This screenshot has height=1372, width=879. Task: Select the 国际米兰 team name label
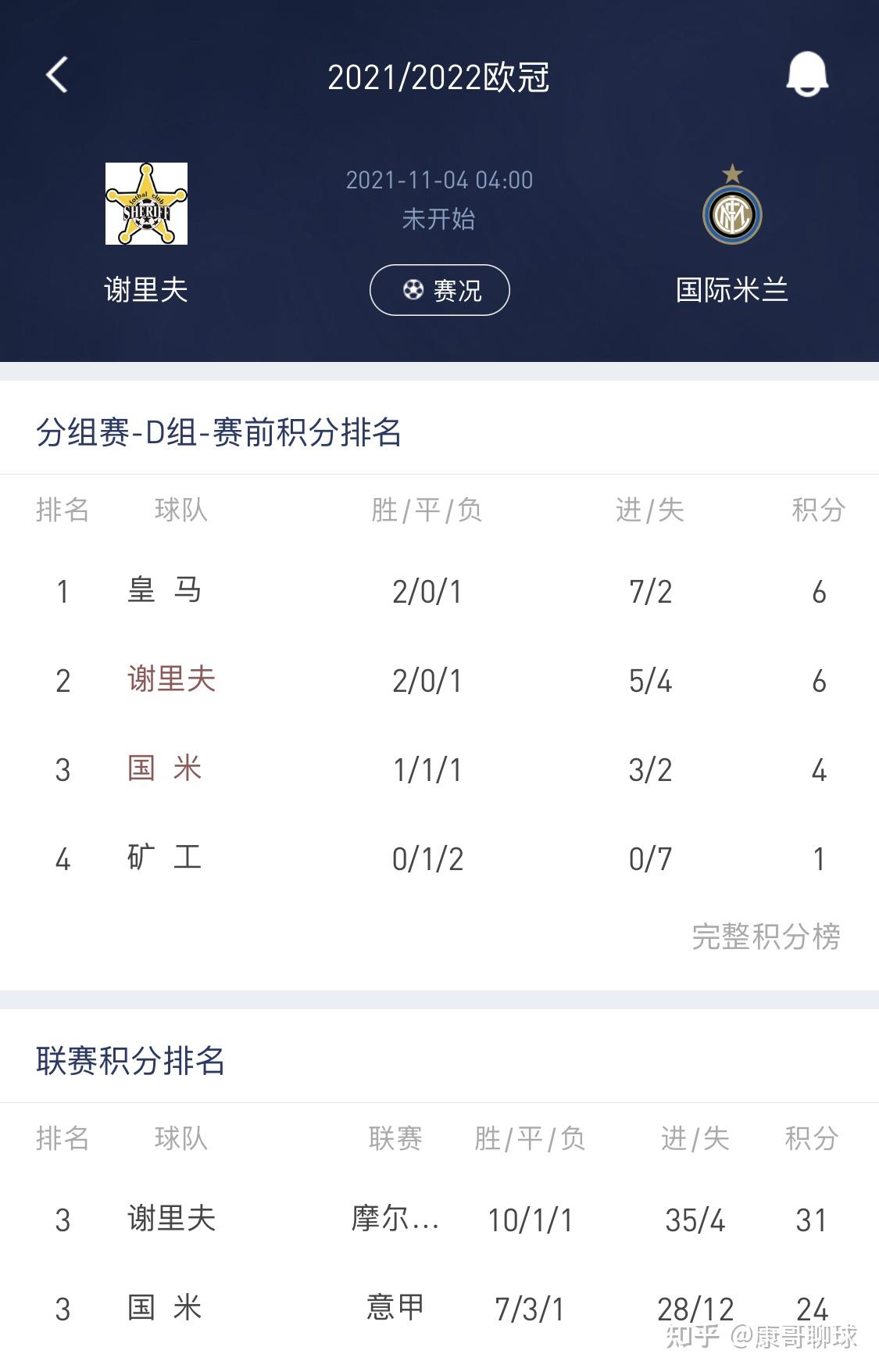pos(732,289)
